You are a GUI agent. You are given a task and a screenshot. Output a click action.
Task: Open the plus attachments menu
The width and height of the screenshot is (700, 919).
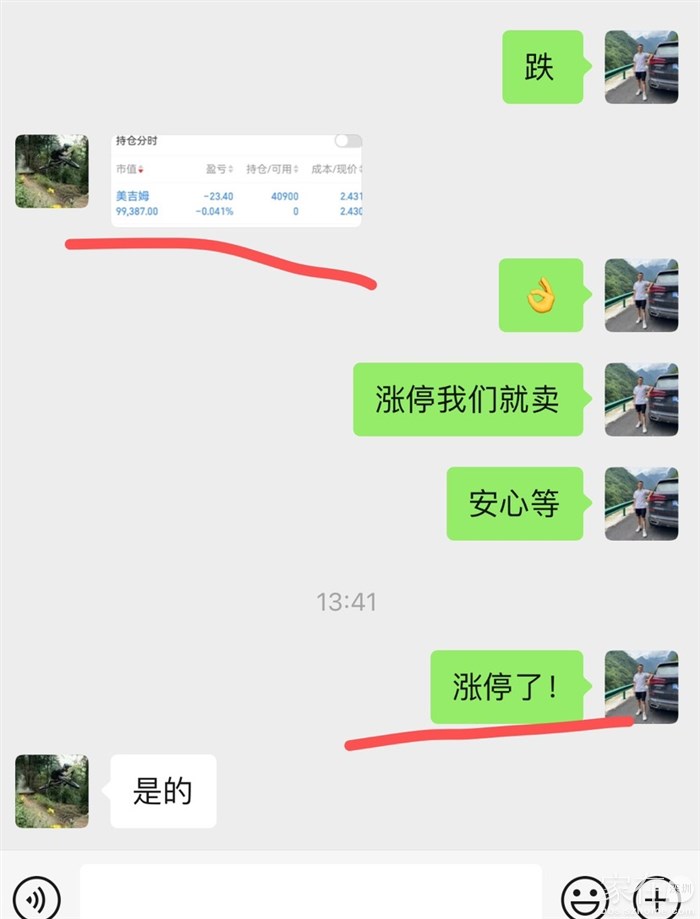[656, 896]
